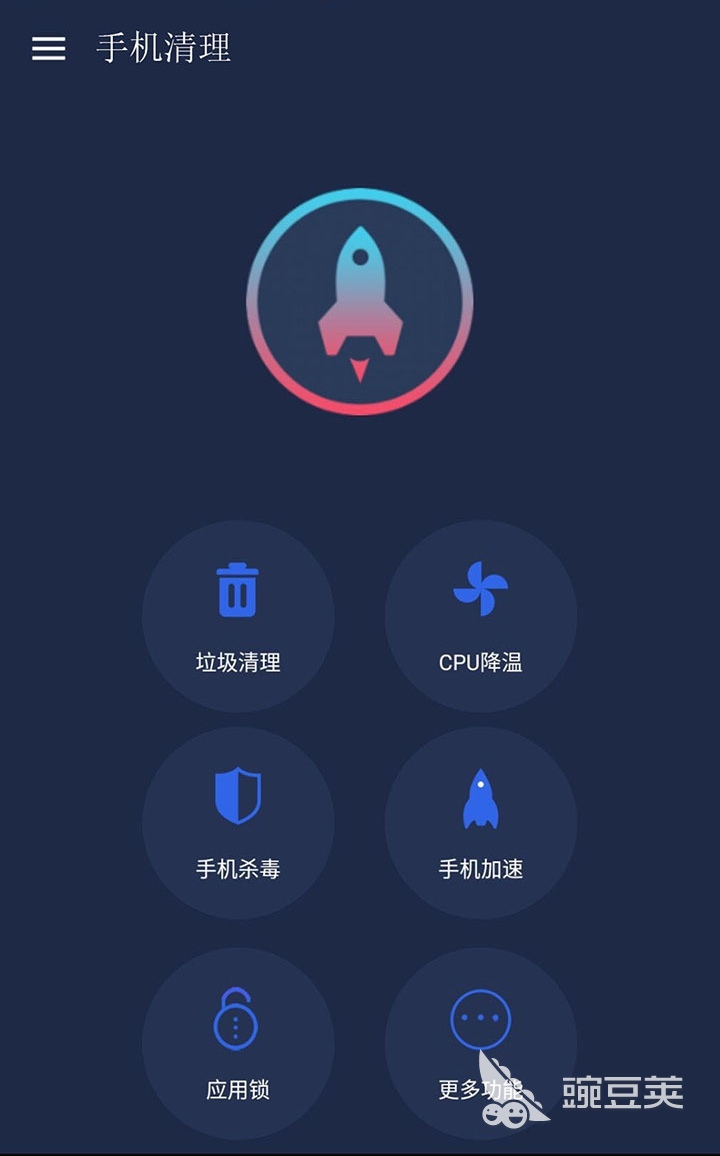Image resolution: width=720 pixels, height=1156 pixels.
Task: Select the trash icon for 垃圾清理
Action: click(x=237, y=590)
